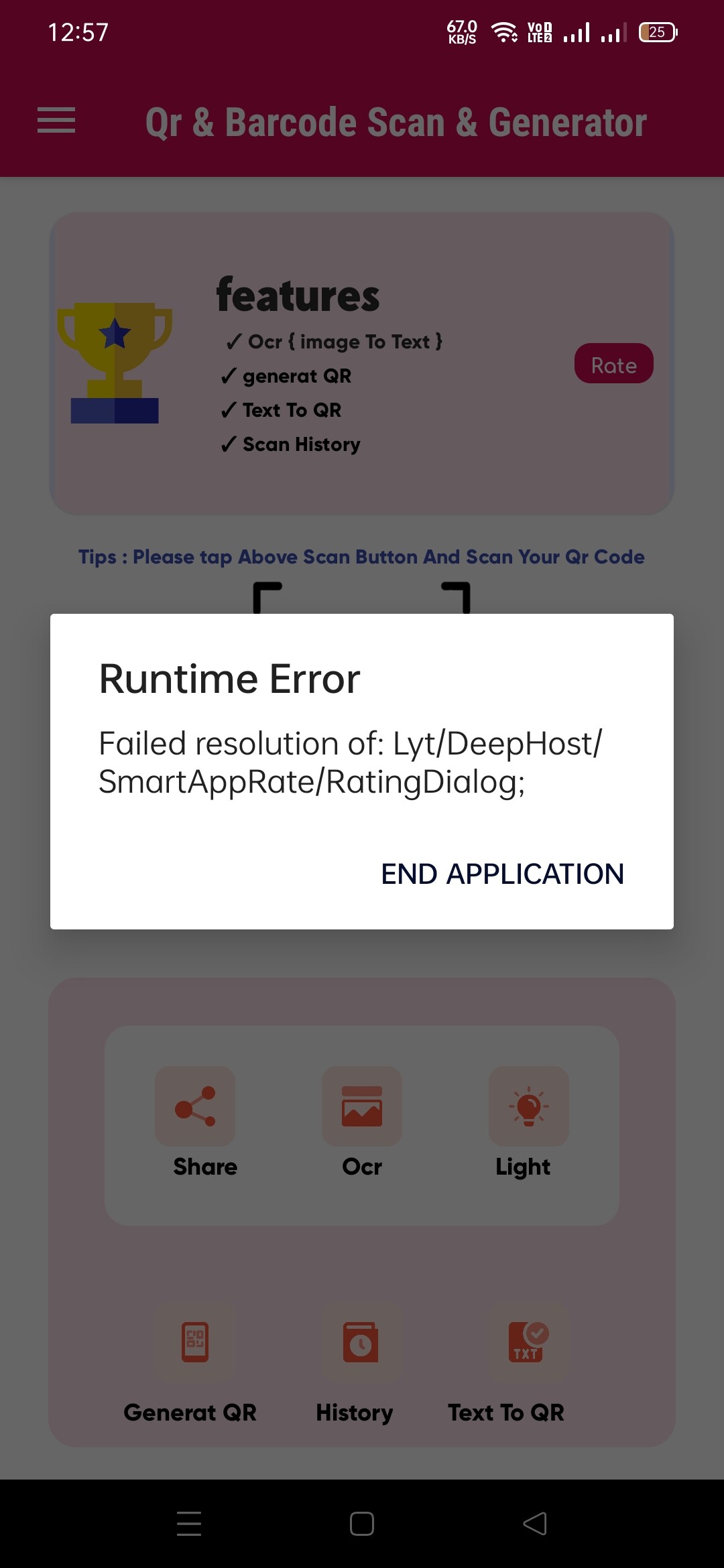
Task: Open the hamburger drawer menu
Action: pos(56,121)
